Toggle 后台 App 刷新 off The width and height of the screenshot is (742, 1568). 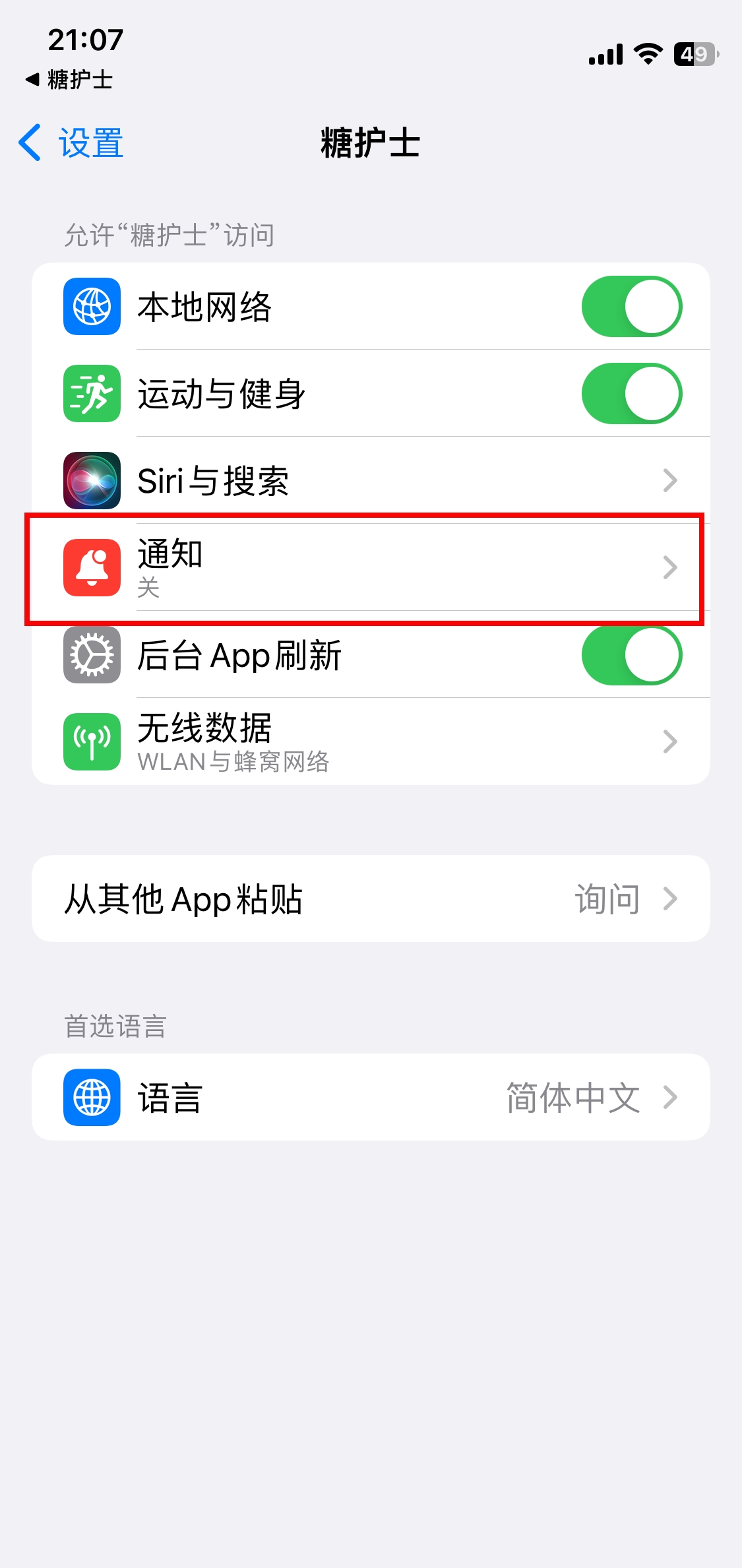click(631, 655)
